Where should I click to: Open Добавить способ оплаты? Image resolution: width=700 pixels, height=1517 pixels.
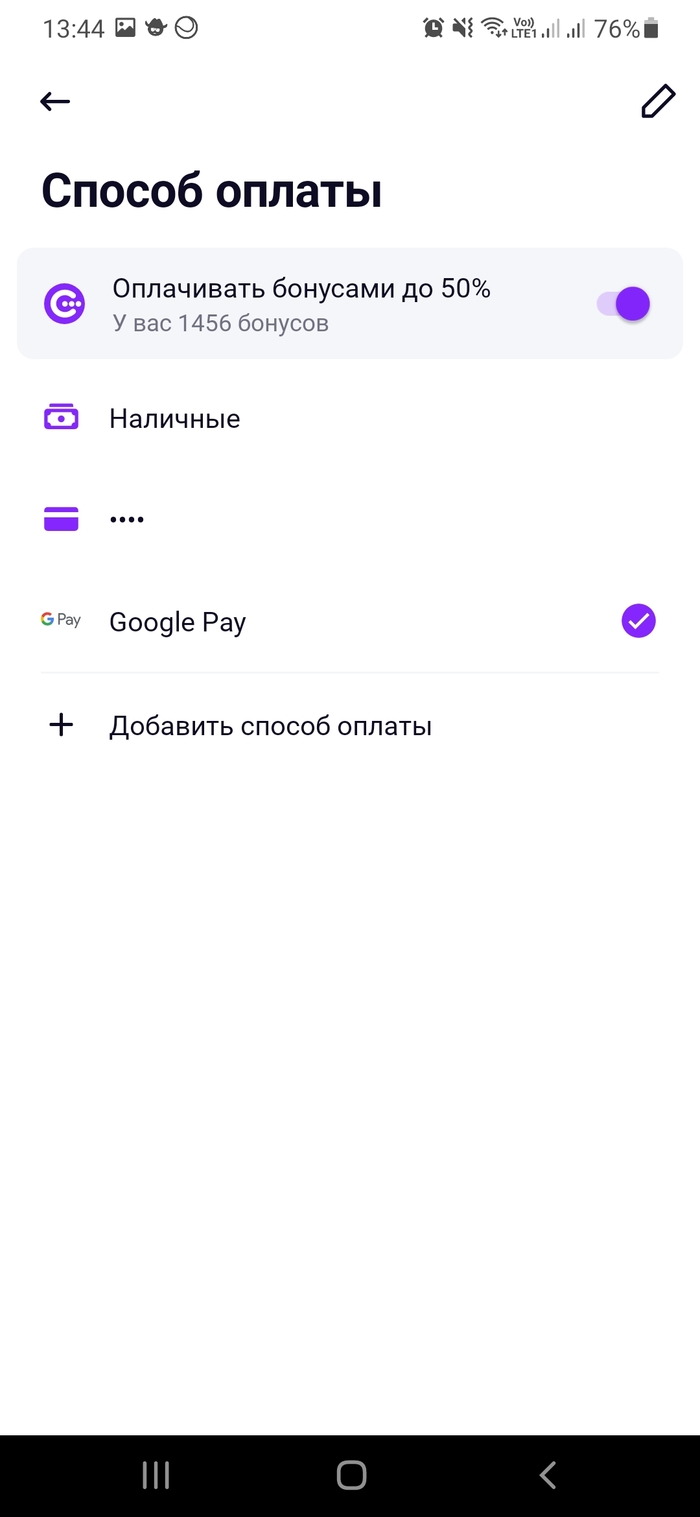click(270, 726)
